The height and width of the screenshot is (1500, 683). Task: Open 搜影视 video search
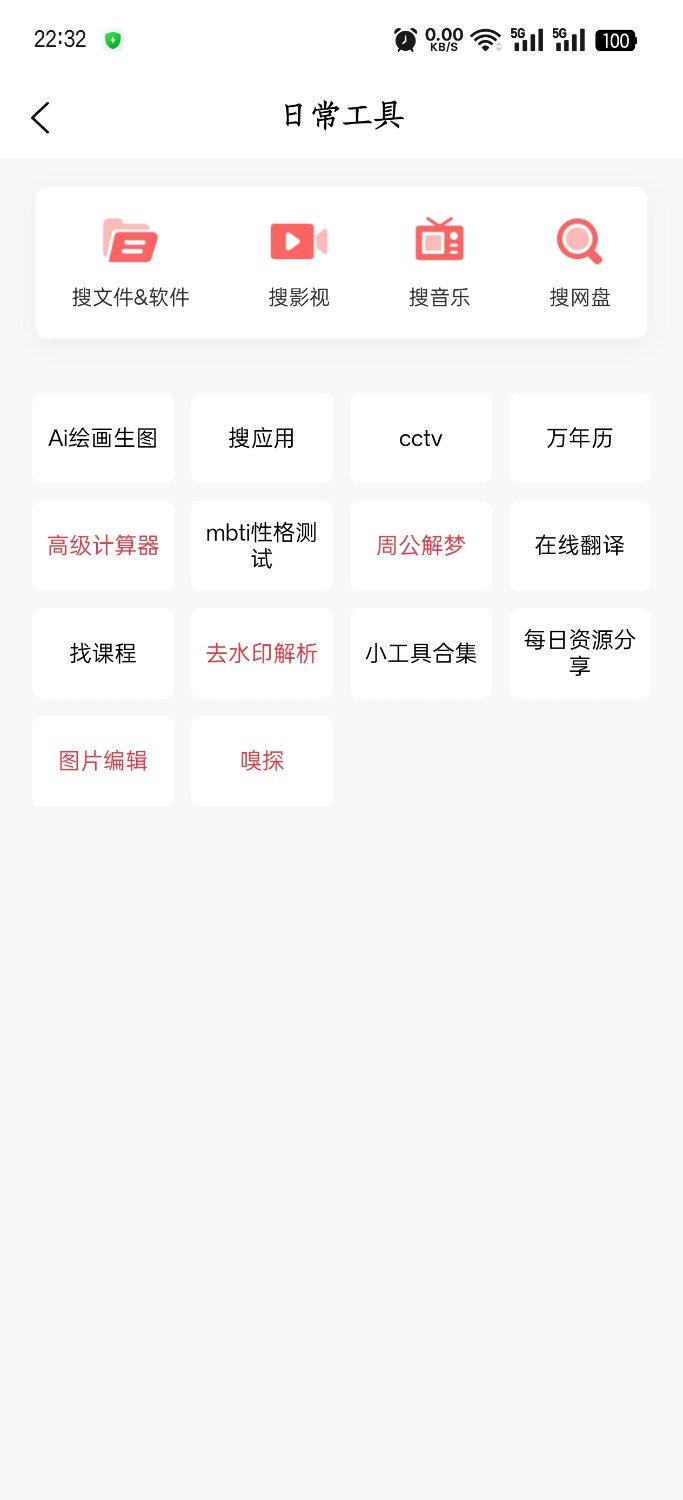click(x=299, y=262)
